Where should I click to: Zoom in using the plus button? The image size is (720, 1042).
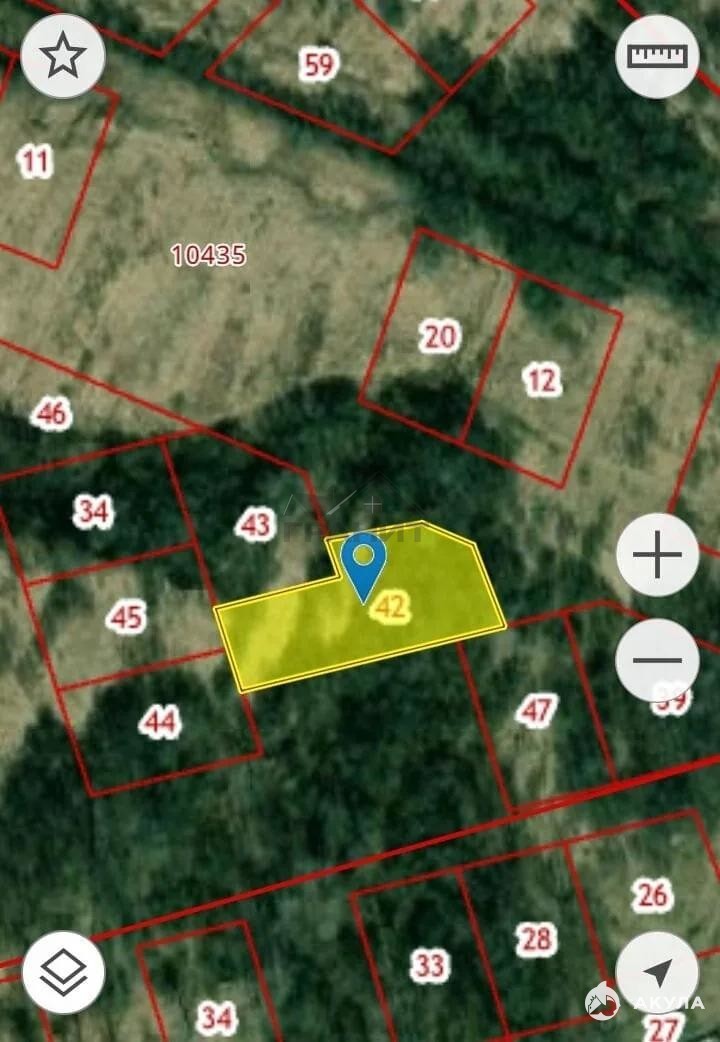[657, 555]
